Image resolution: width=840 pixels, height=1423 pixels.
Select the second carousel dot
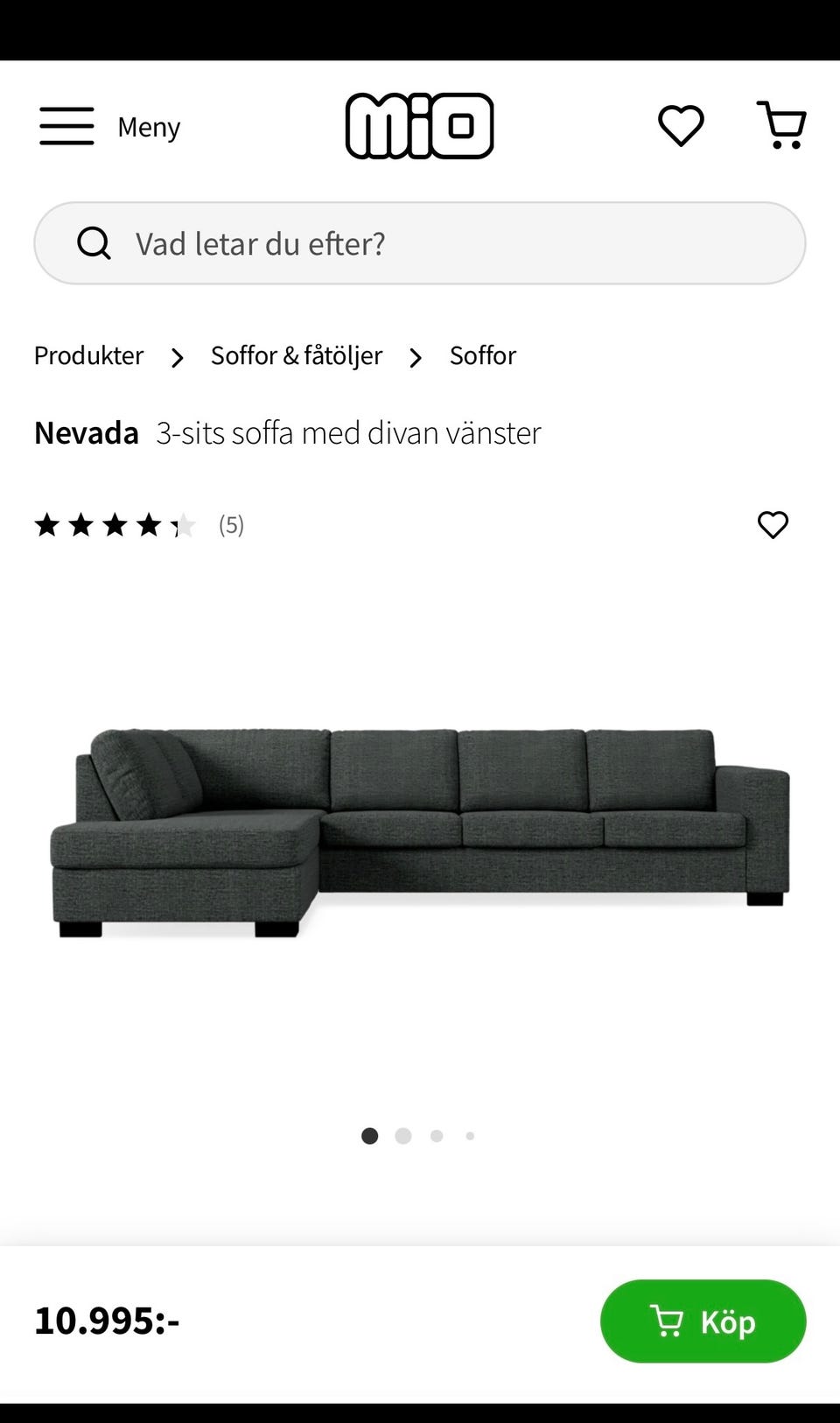[x=403, y=1135]
